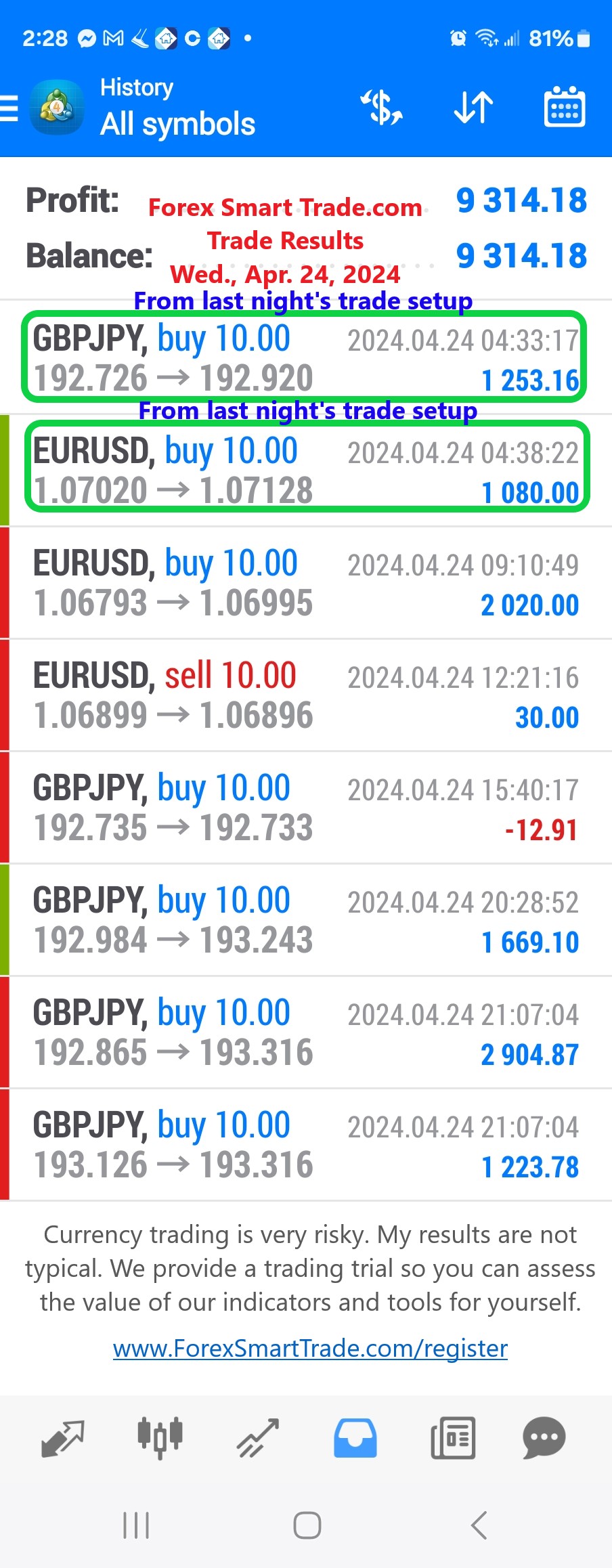Image resolution: width=612 pixels, height=1568 pixels.
Task: Open the side drawer menu
Action: tap(9, 108)
